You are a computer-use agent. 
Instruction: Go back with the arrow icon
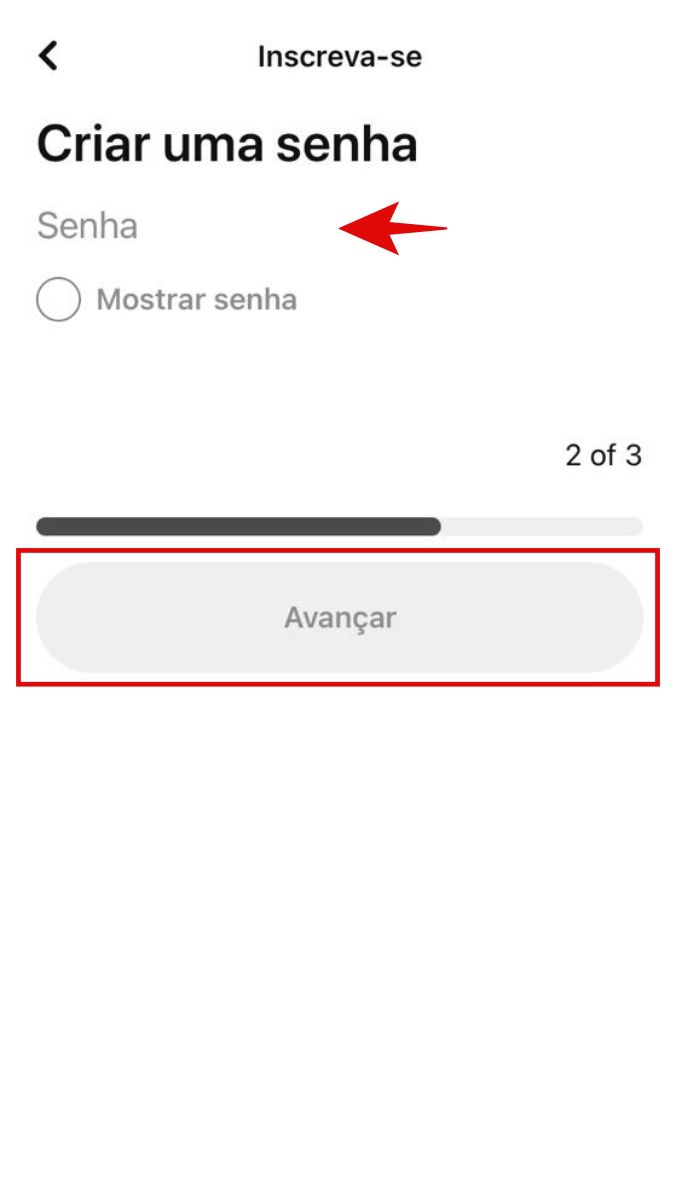[48, 56]
